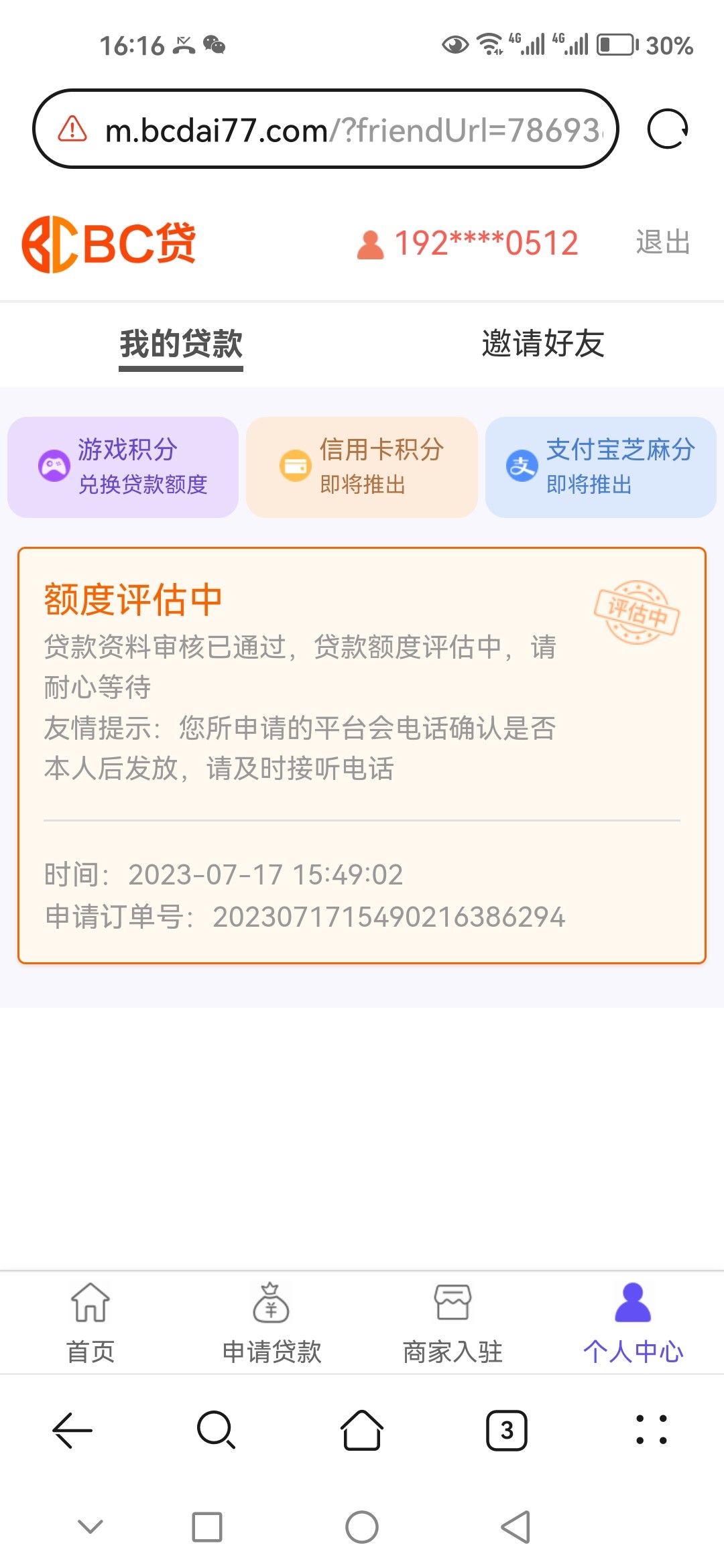724x1568 pixels.
Task: Select the 我的贷款 tab
Action: pyautogui.click(x=180, y=344)
